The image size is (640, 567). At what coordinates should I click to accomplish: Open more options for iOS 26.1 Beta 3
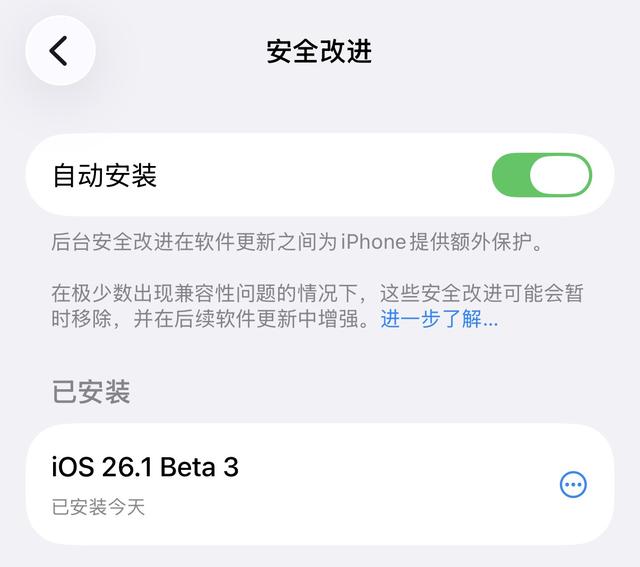click(x=572, y=485)
